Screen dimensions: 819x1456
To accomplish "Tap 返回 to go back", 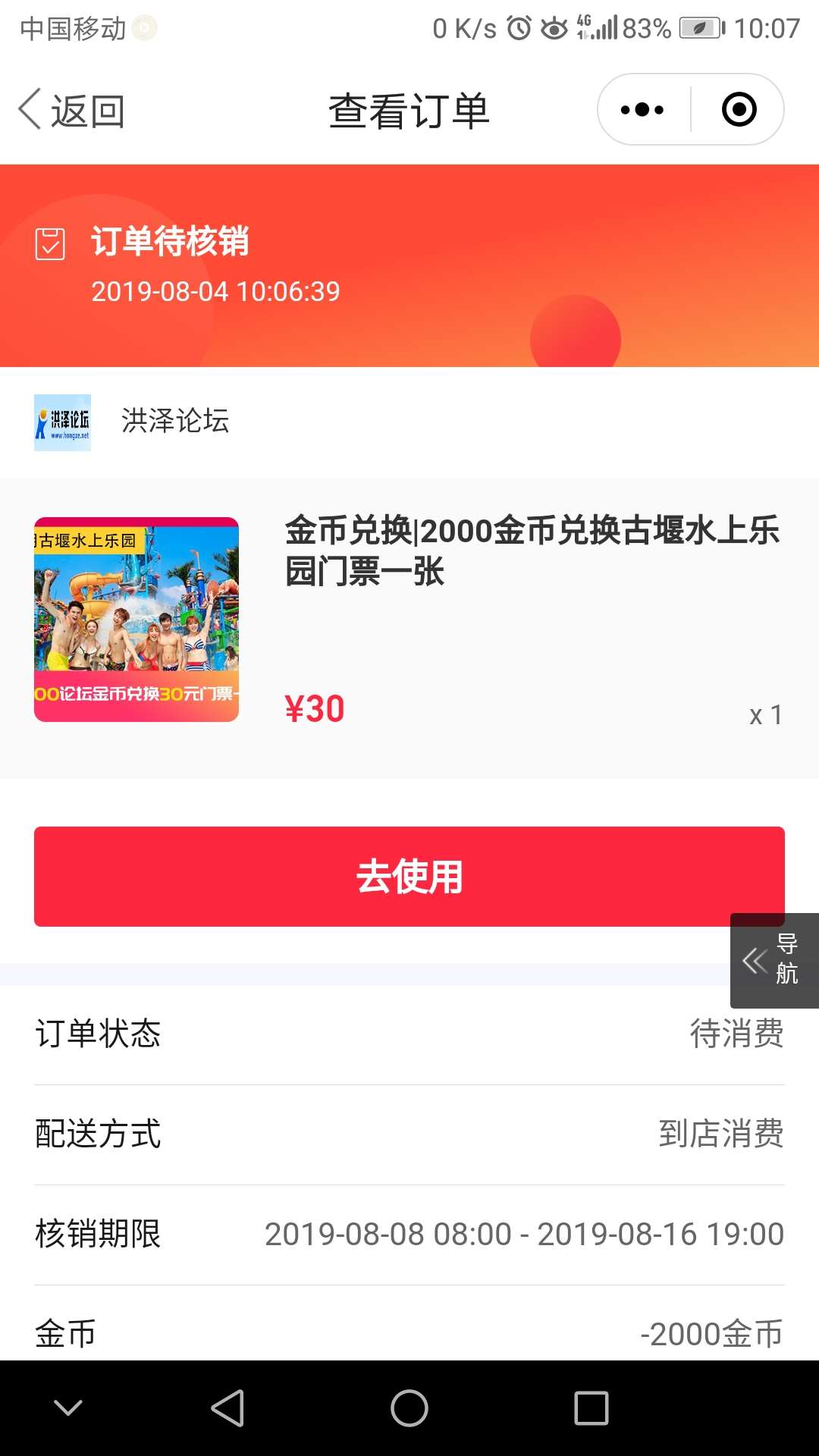I will [72, 111].
